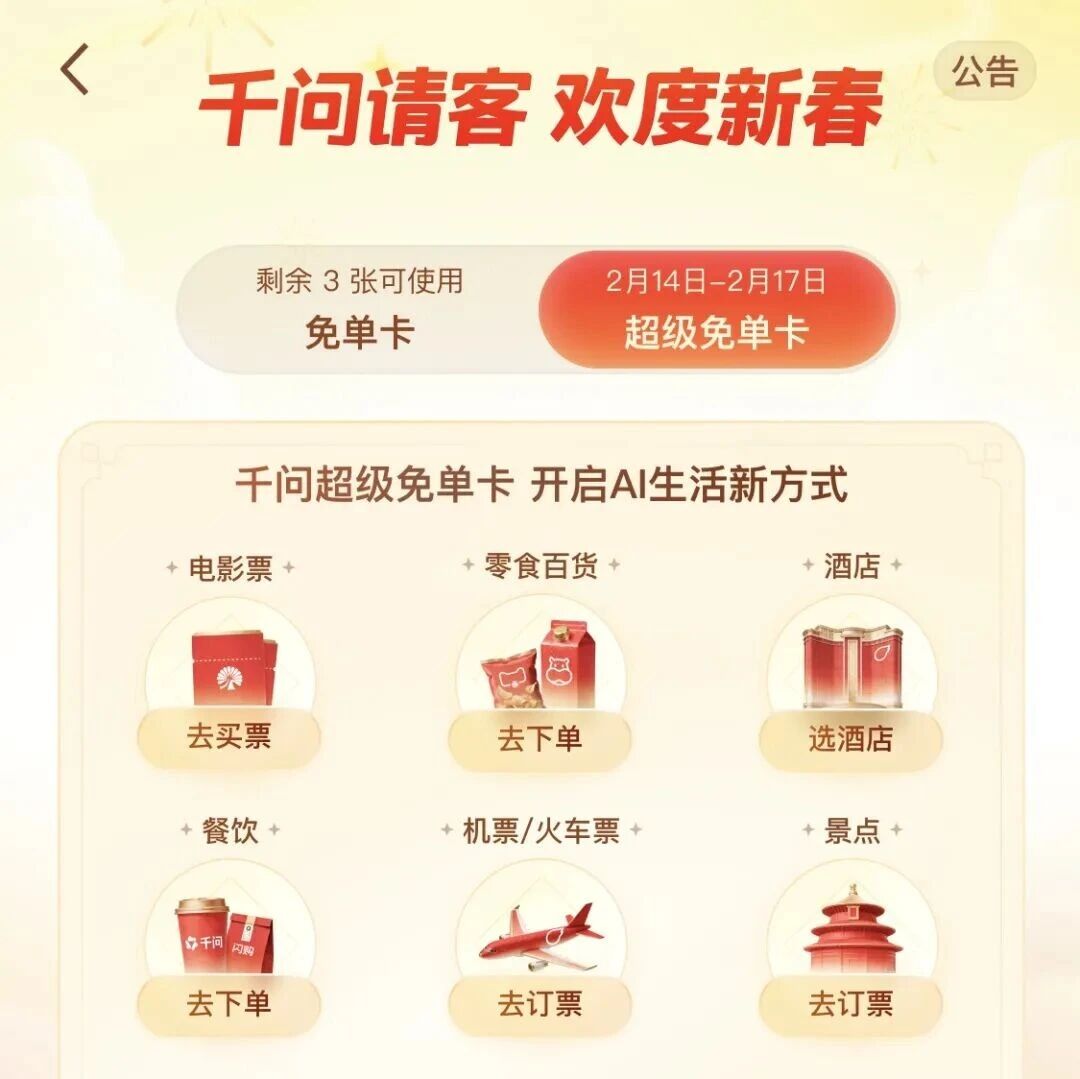
Task: Tap 去下单 under 零食百货
Action: click(540, 741)
